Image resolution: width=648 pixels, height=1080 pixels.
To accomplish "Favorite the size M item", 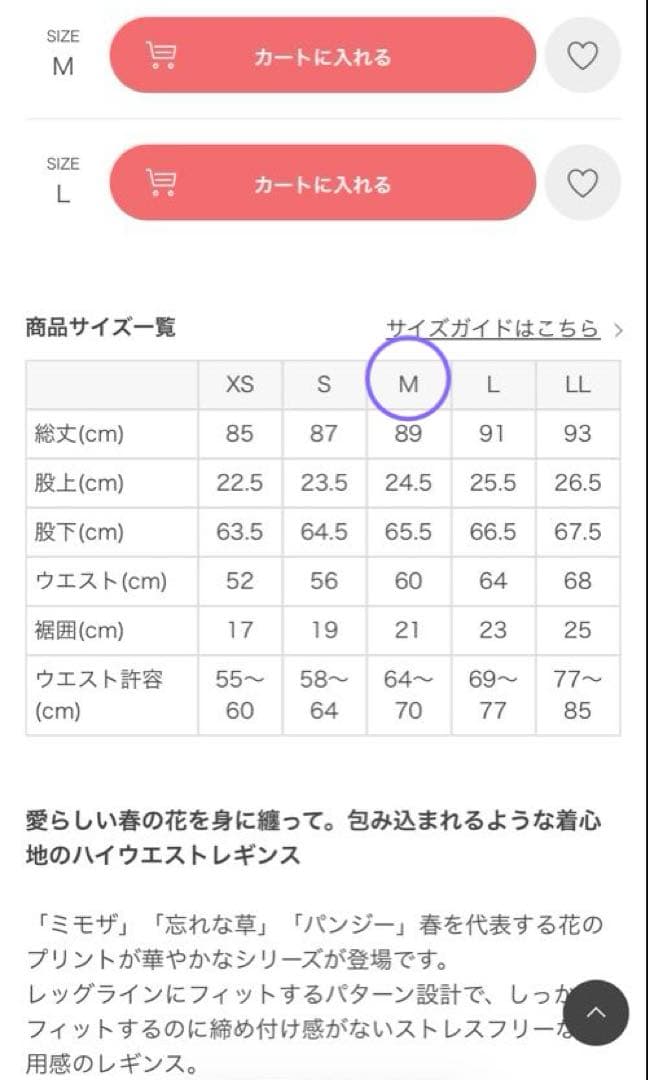I will point(582,56).
